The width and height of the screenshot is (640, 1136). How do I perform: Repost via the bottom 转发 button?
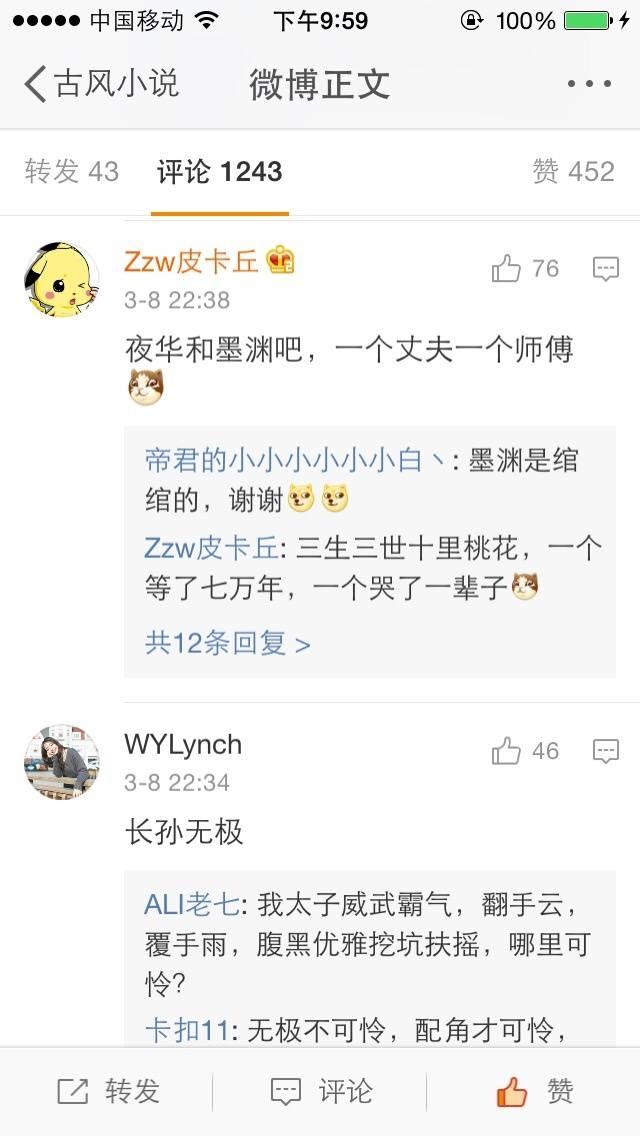click(108, 1091)
